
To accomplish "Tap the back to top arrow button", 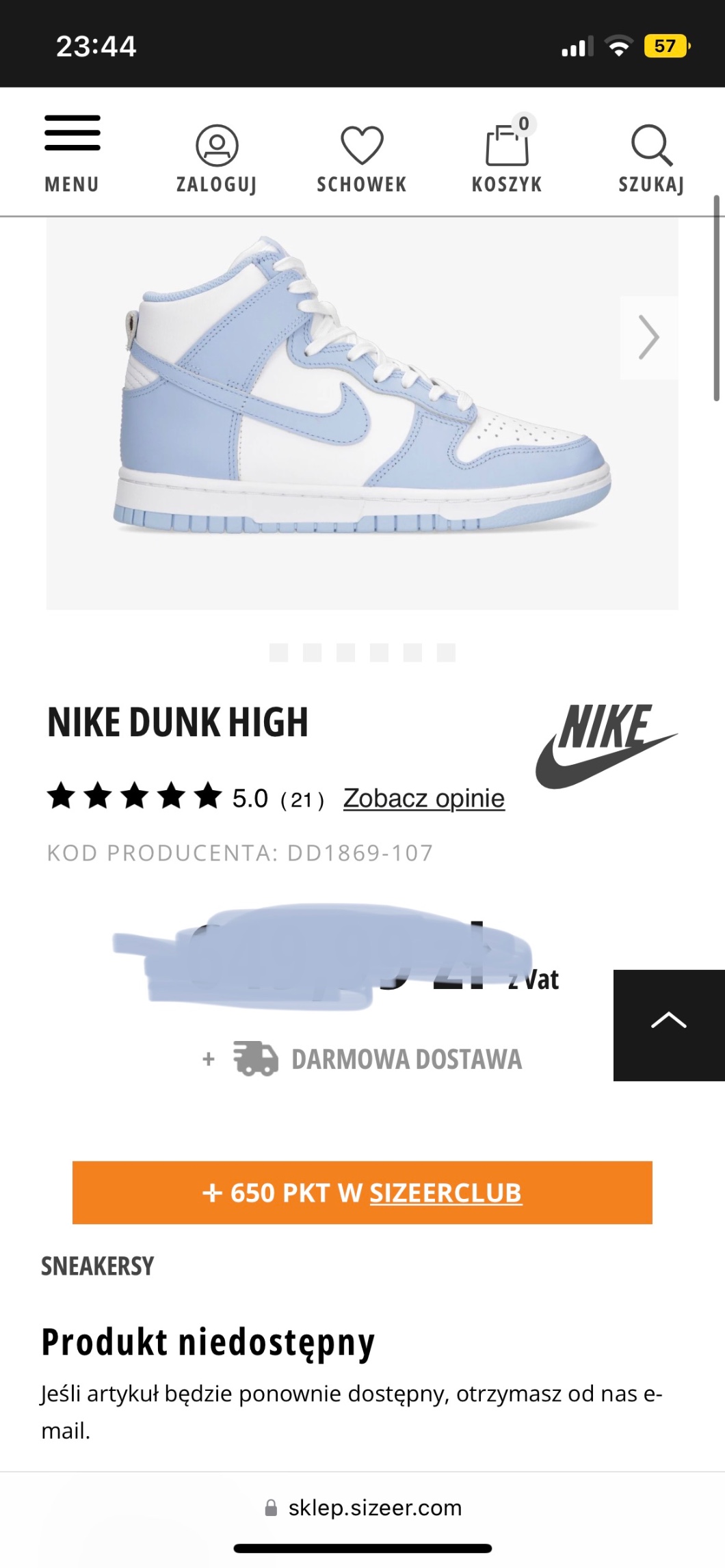I will coord(668,1024).
